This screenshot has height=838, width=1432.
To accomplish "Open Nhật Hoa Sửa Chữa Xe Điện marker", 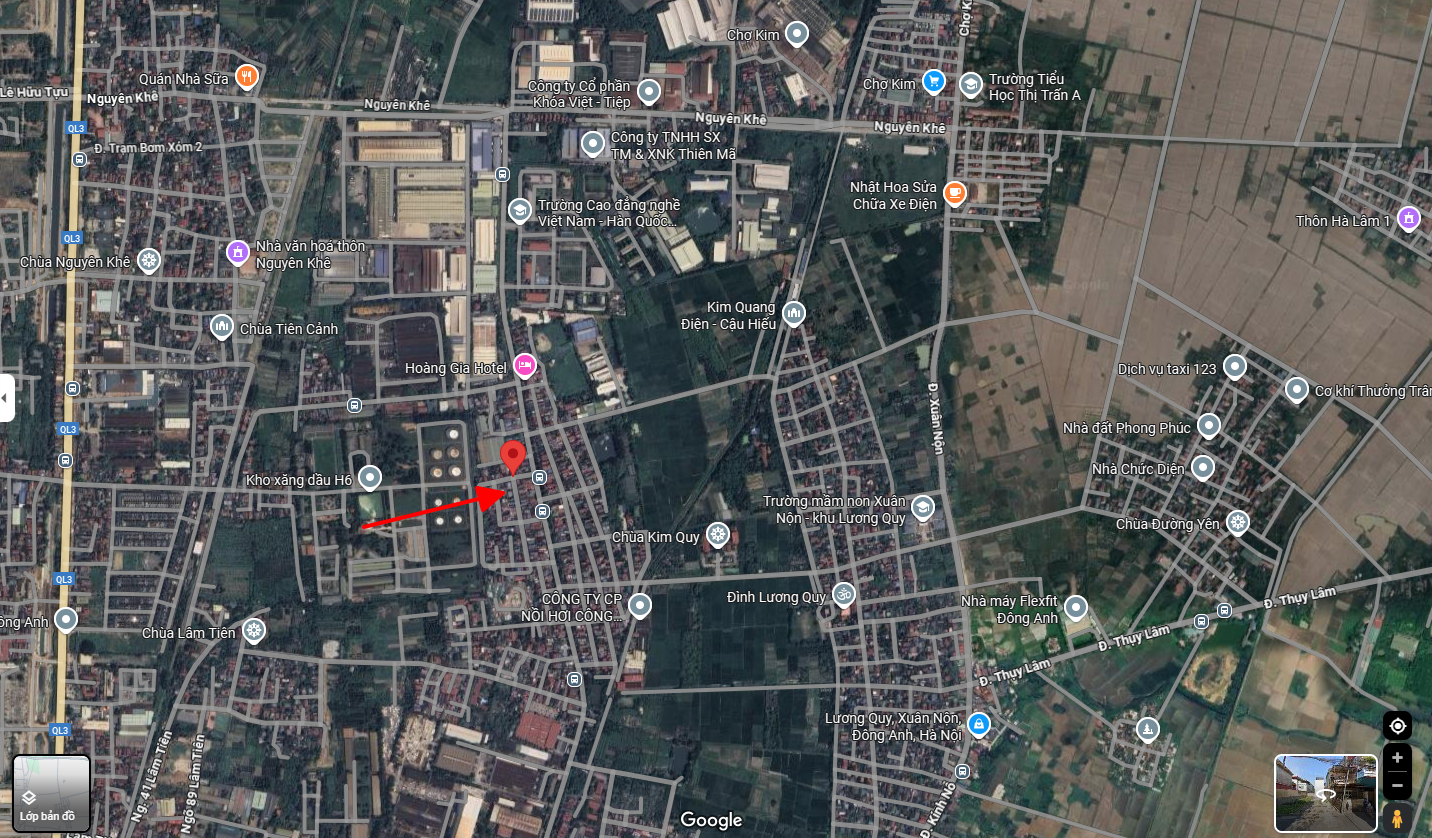I will [x=955, y=192].
